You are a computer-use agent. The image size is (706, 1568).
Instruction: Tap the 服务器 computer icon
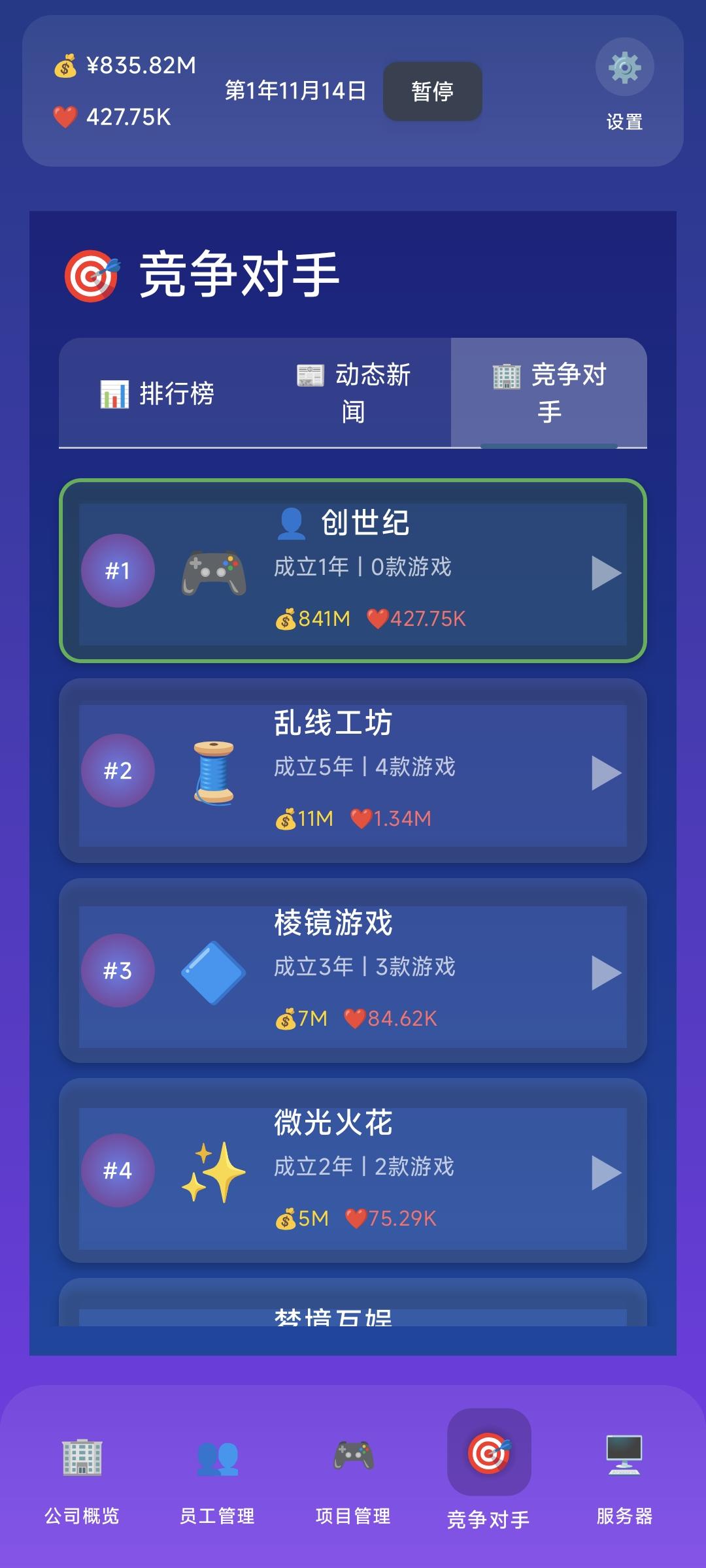(x=623, y=1462)
